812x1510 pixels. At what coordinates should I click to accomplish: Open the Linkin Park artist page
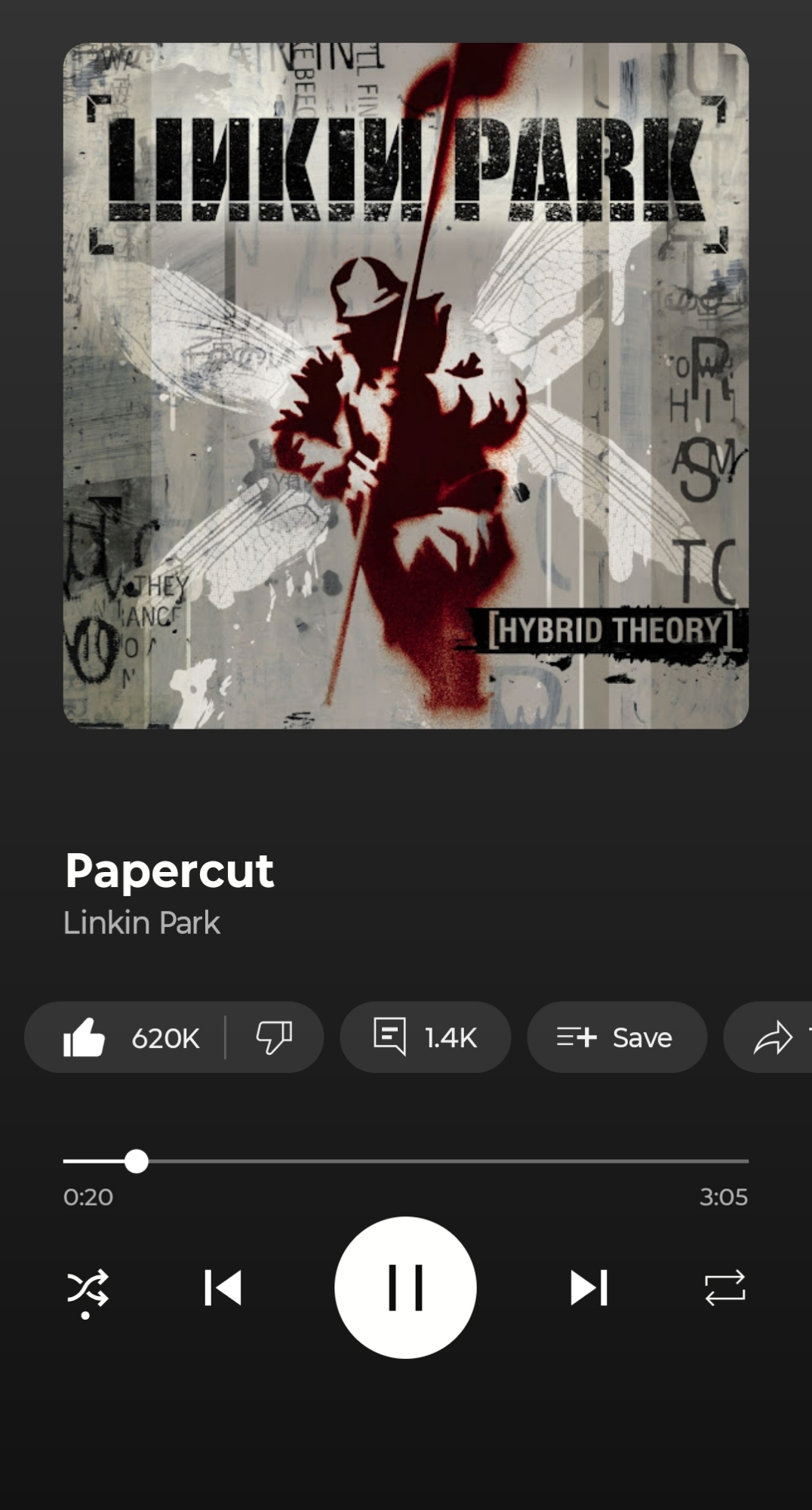[x=142, y=923]
